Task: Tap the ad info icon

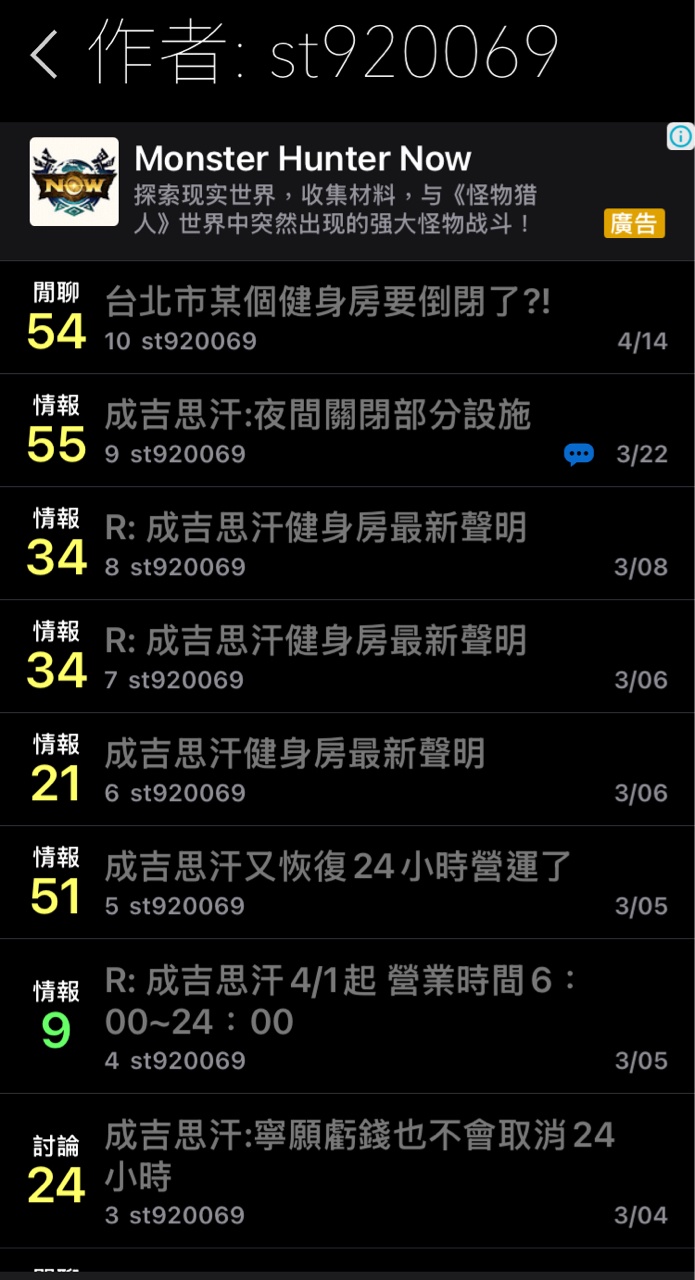Action: (x=680, y=136)
